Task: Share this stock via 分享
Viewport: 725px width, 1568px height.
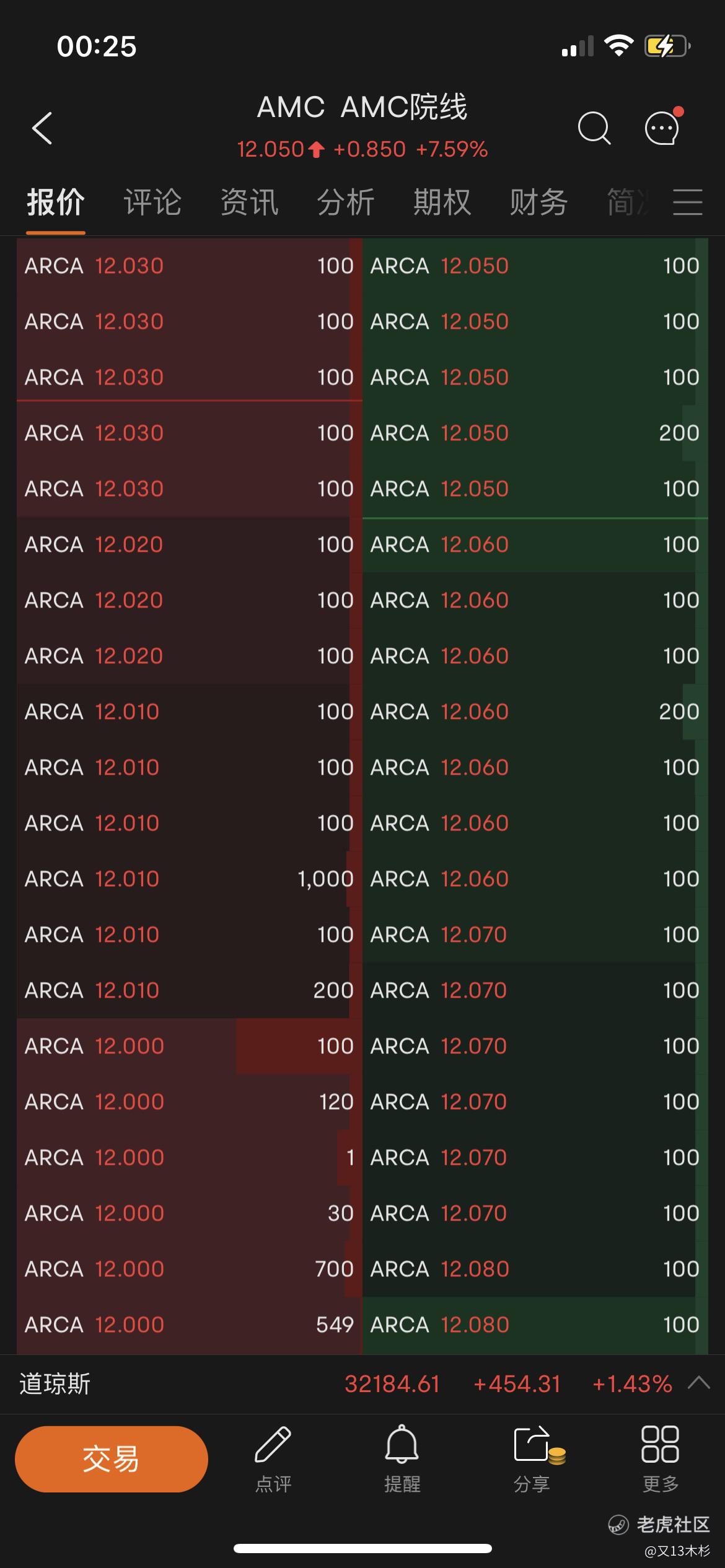Action: (x=533, y=1458)
